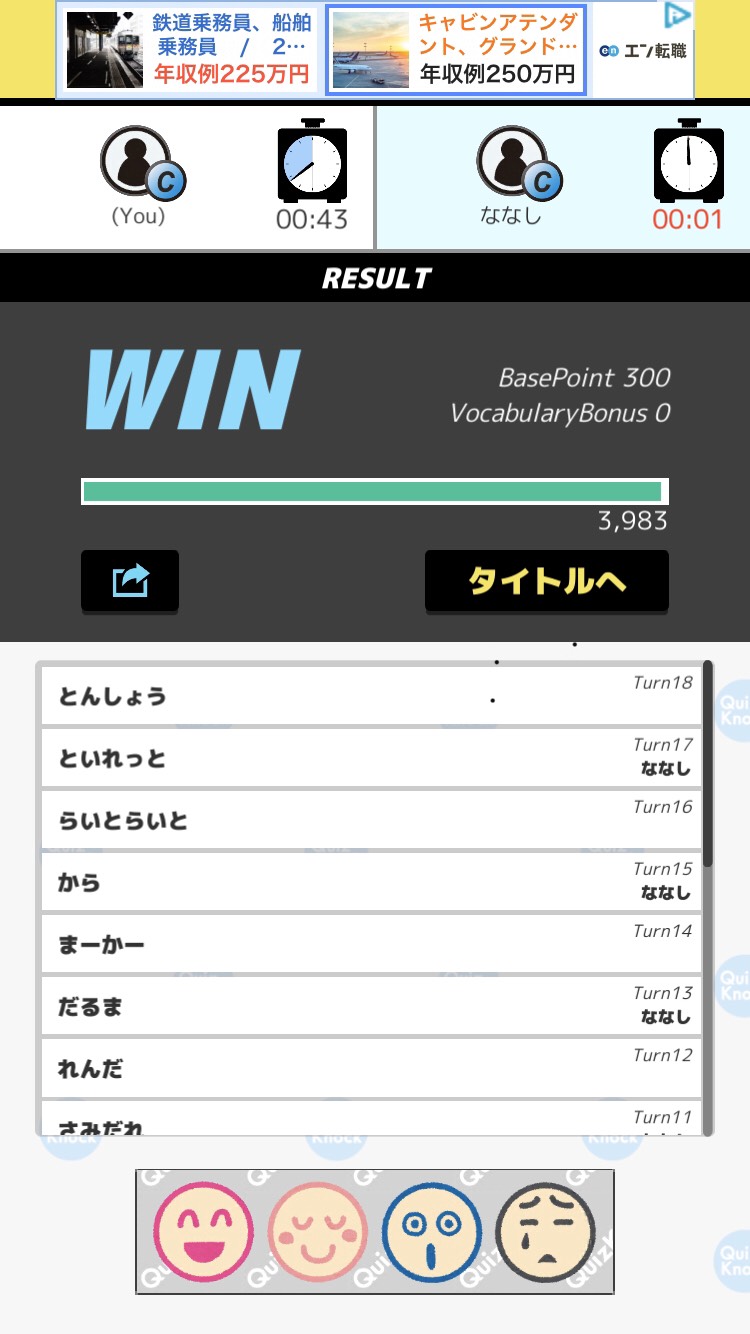Share the win result
This screenshot has width=750, height=1334.
click(130, 581)
